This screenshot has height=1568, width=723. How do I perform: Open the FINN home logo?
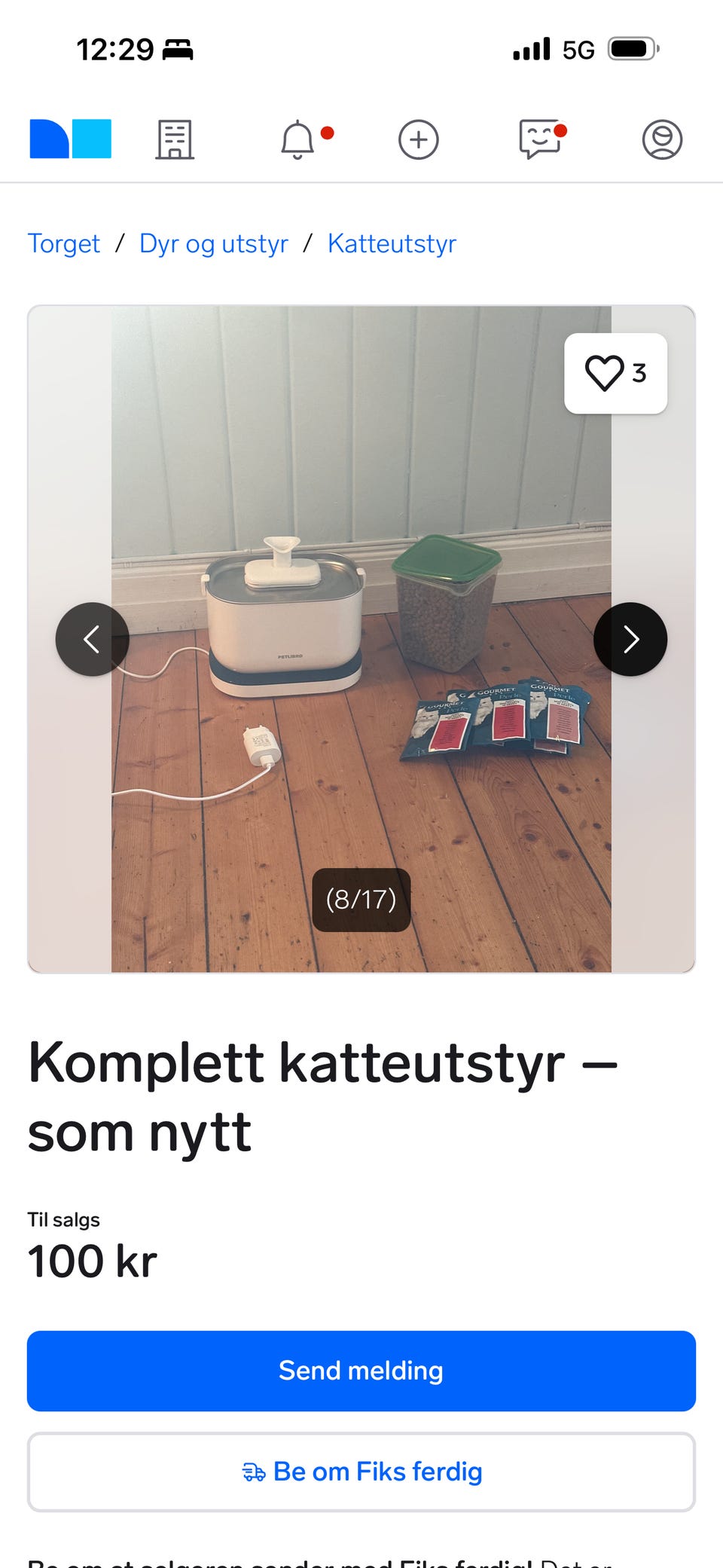tap(71, 139)
